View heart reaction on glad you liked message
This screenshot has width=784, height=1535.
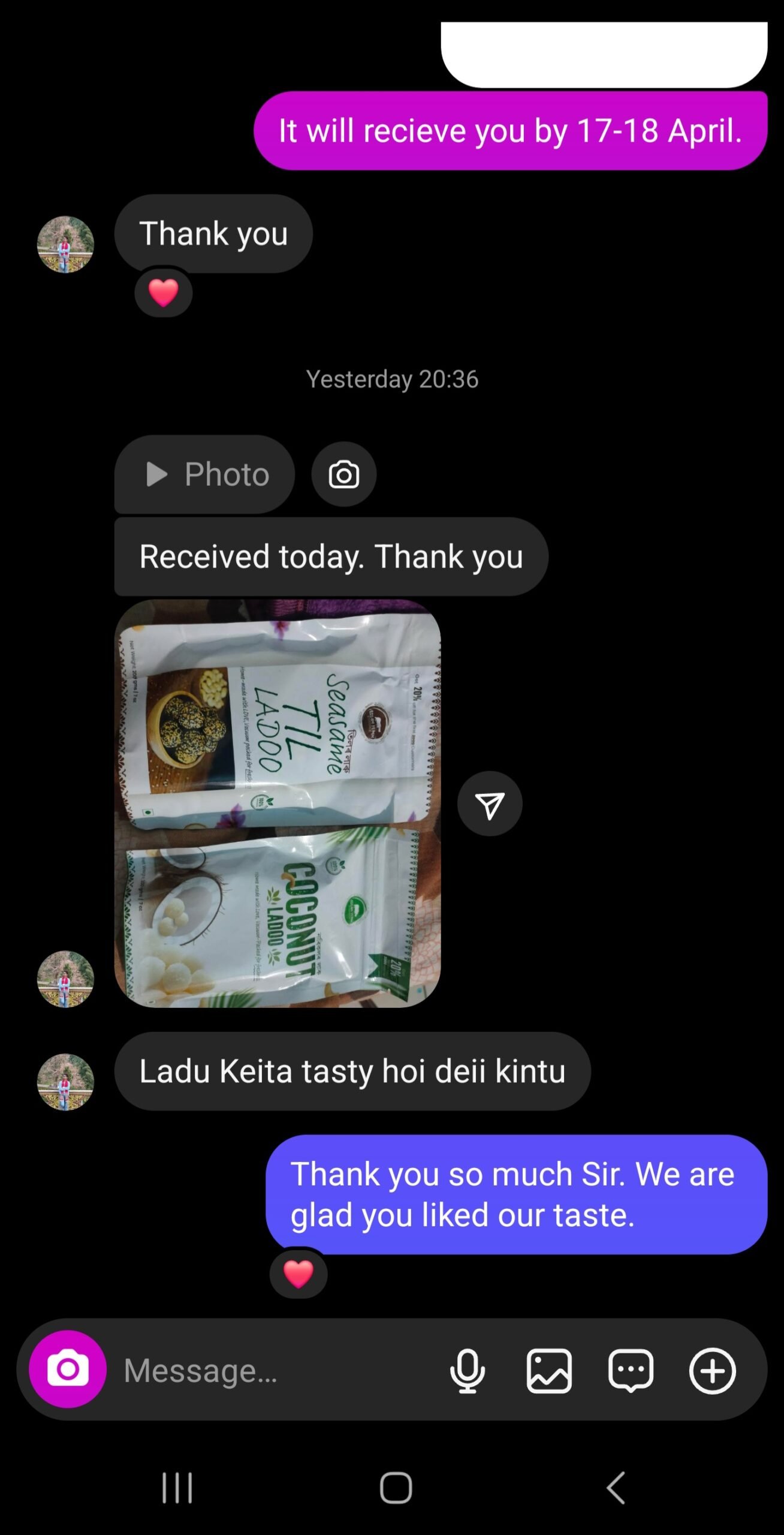pyautogui.click(x=298, y=1274)
